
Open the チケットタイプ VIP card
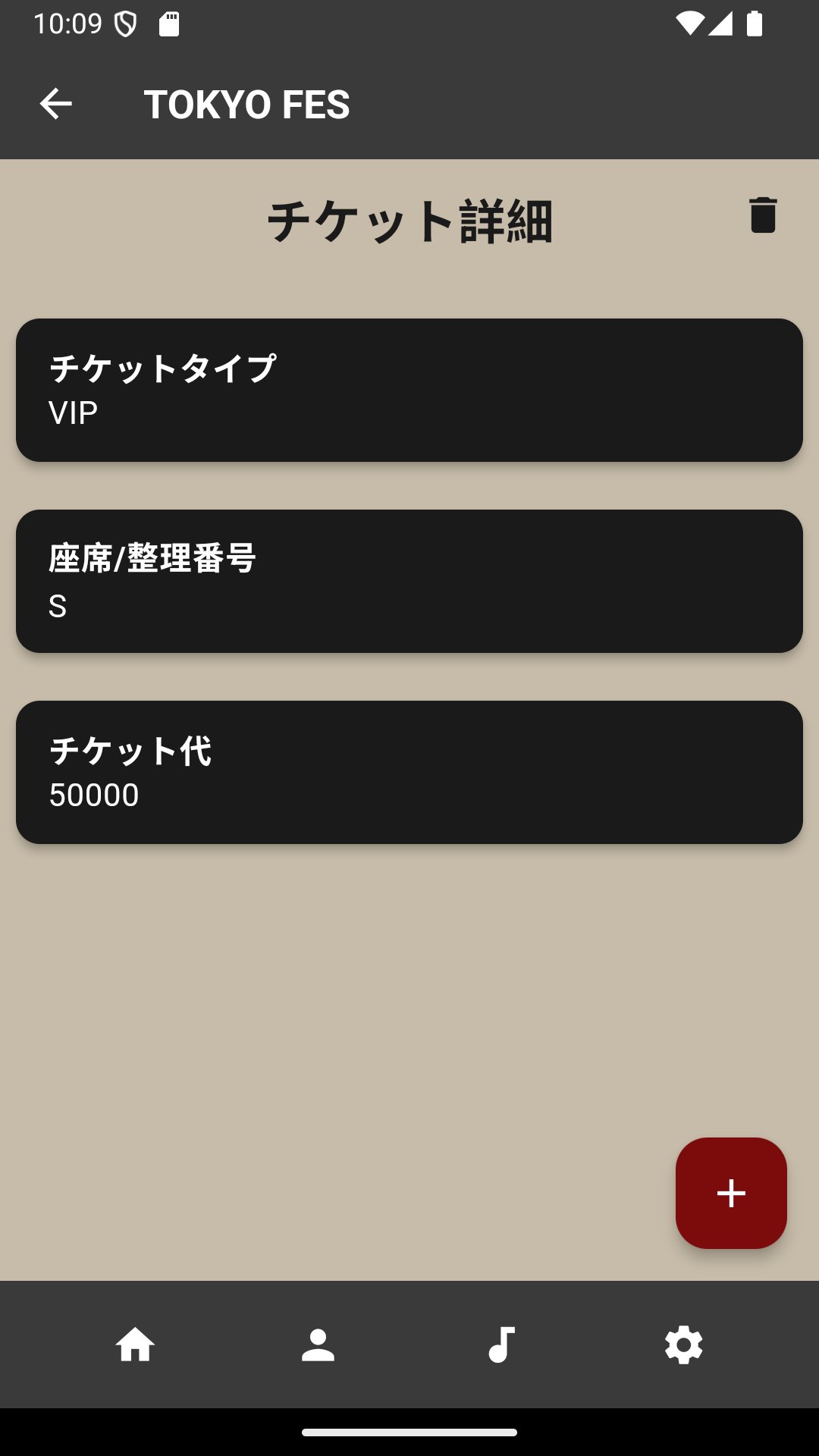409,390
